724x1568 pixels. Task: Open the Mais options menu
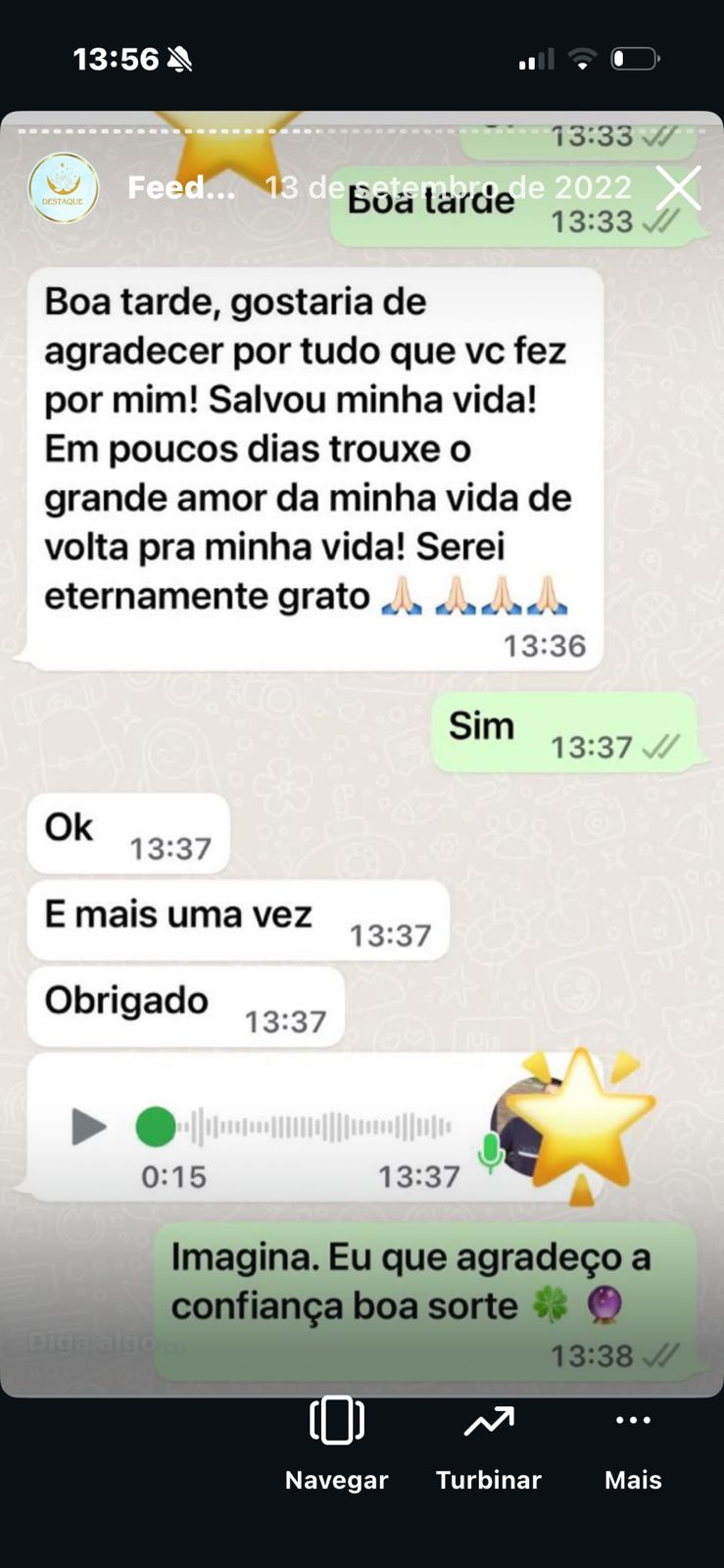[633, 1443]
